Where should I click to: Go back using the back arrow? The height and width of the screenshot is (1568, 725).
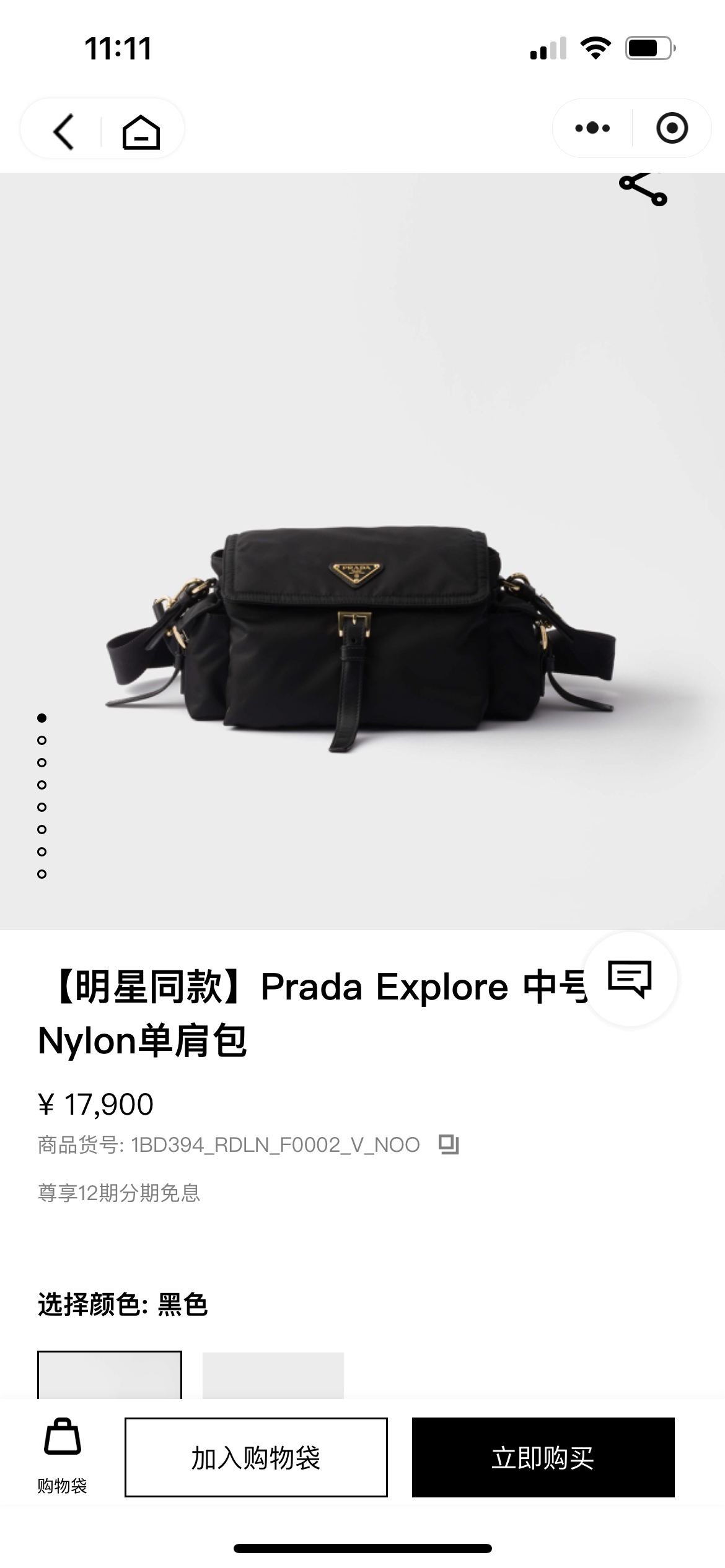pyautogui.click(x=63, y=131)
